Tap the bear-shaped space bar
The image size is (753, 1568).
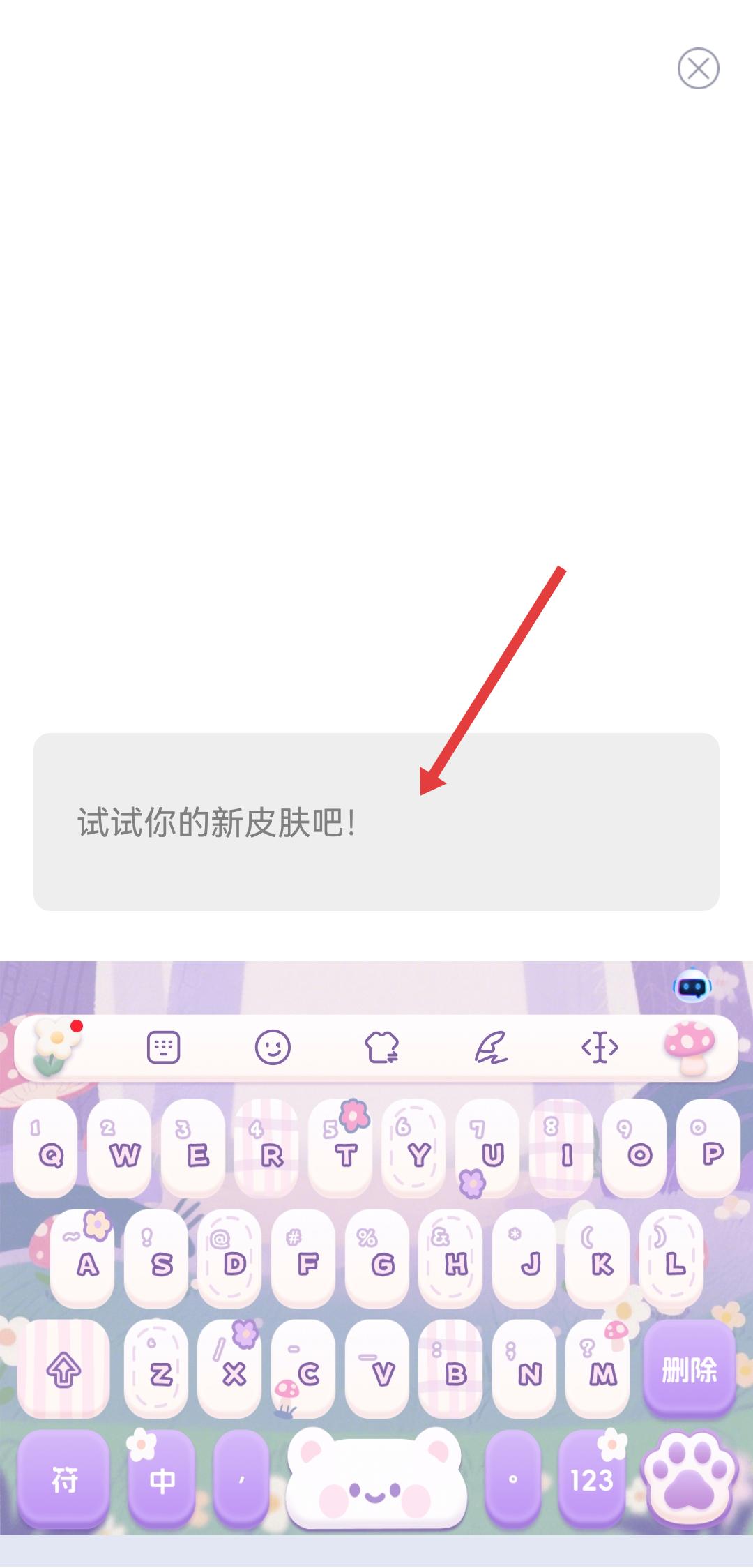pyautogui.click(x=376, y=1477)
